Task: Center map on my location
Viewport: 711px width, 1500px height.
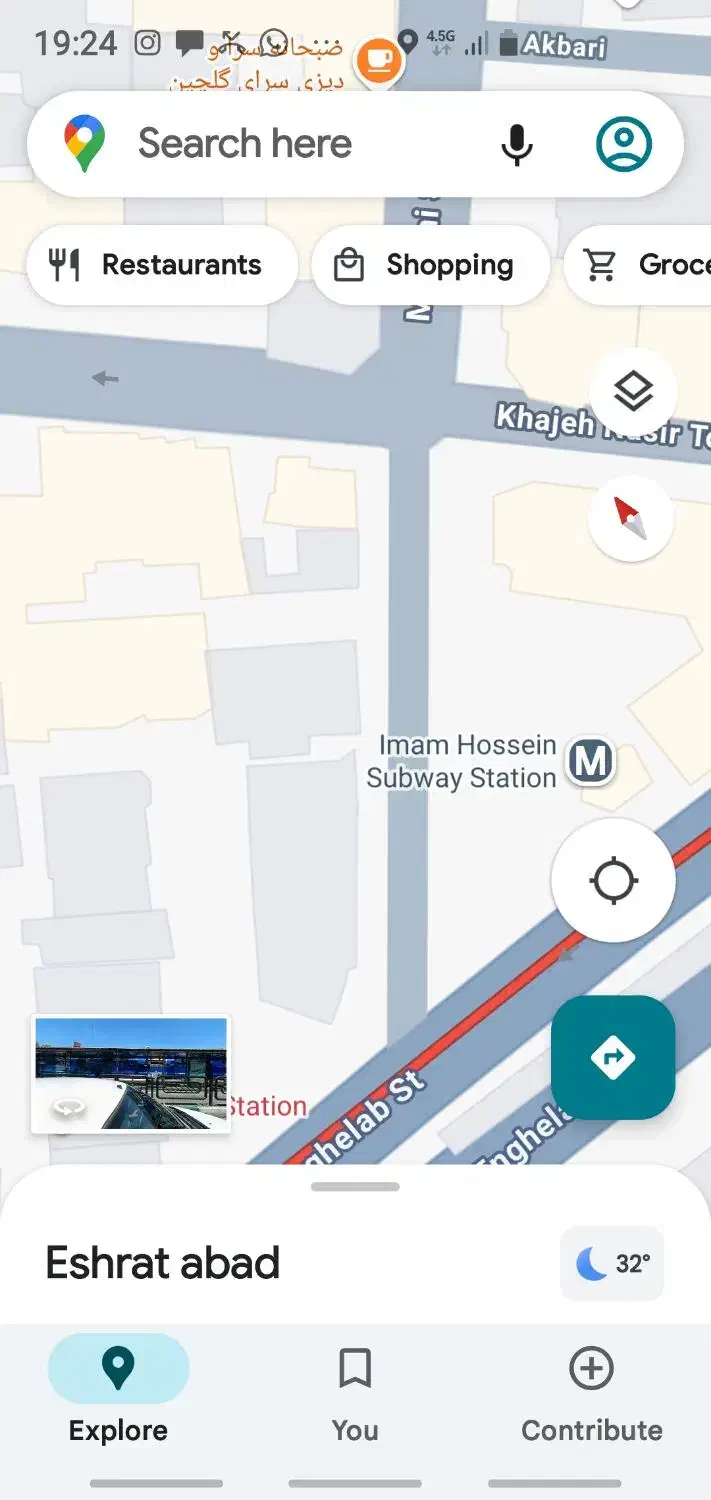Action: 613,881
